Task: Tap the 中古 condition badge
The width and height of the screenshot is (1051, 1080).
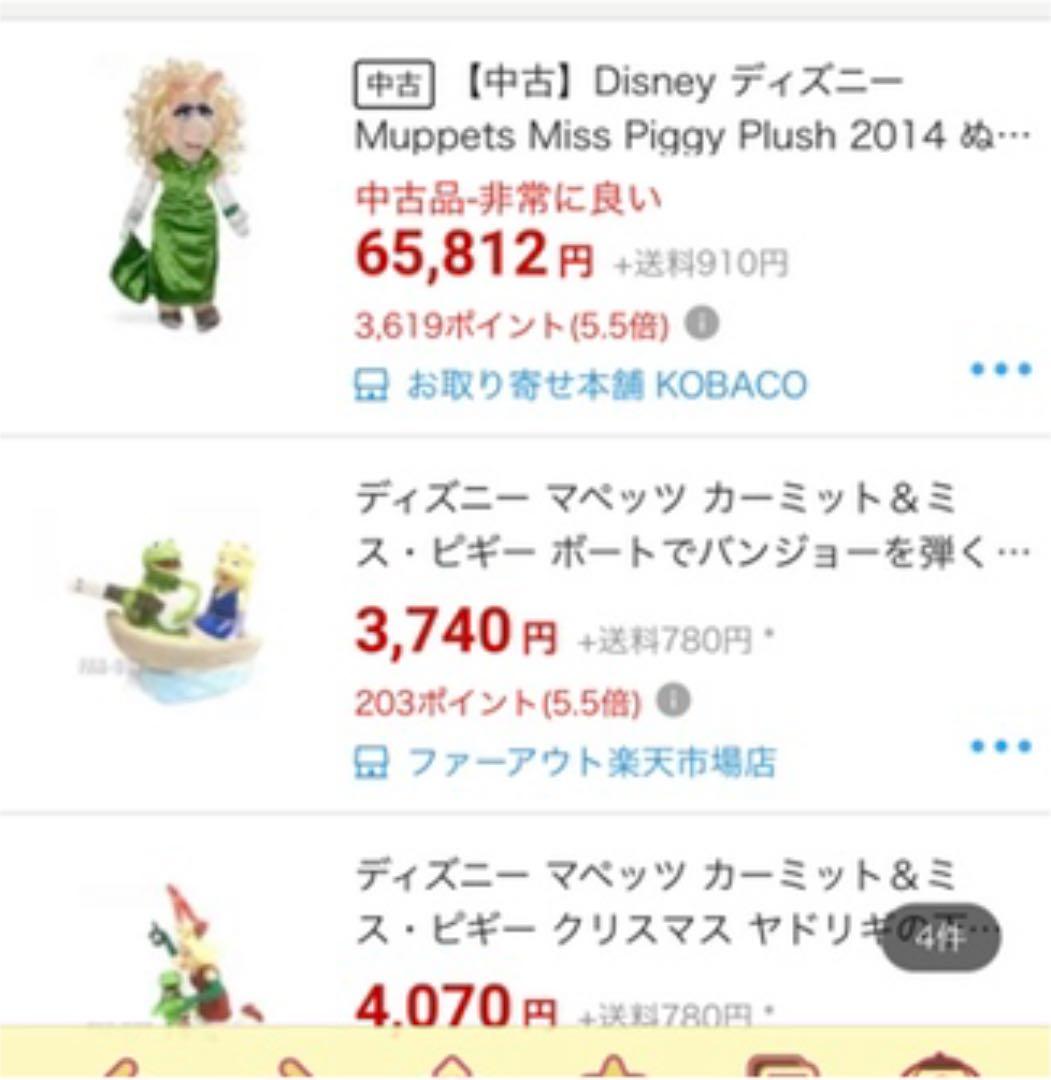Action: (394, 84)
